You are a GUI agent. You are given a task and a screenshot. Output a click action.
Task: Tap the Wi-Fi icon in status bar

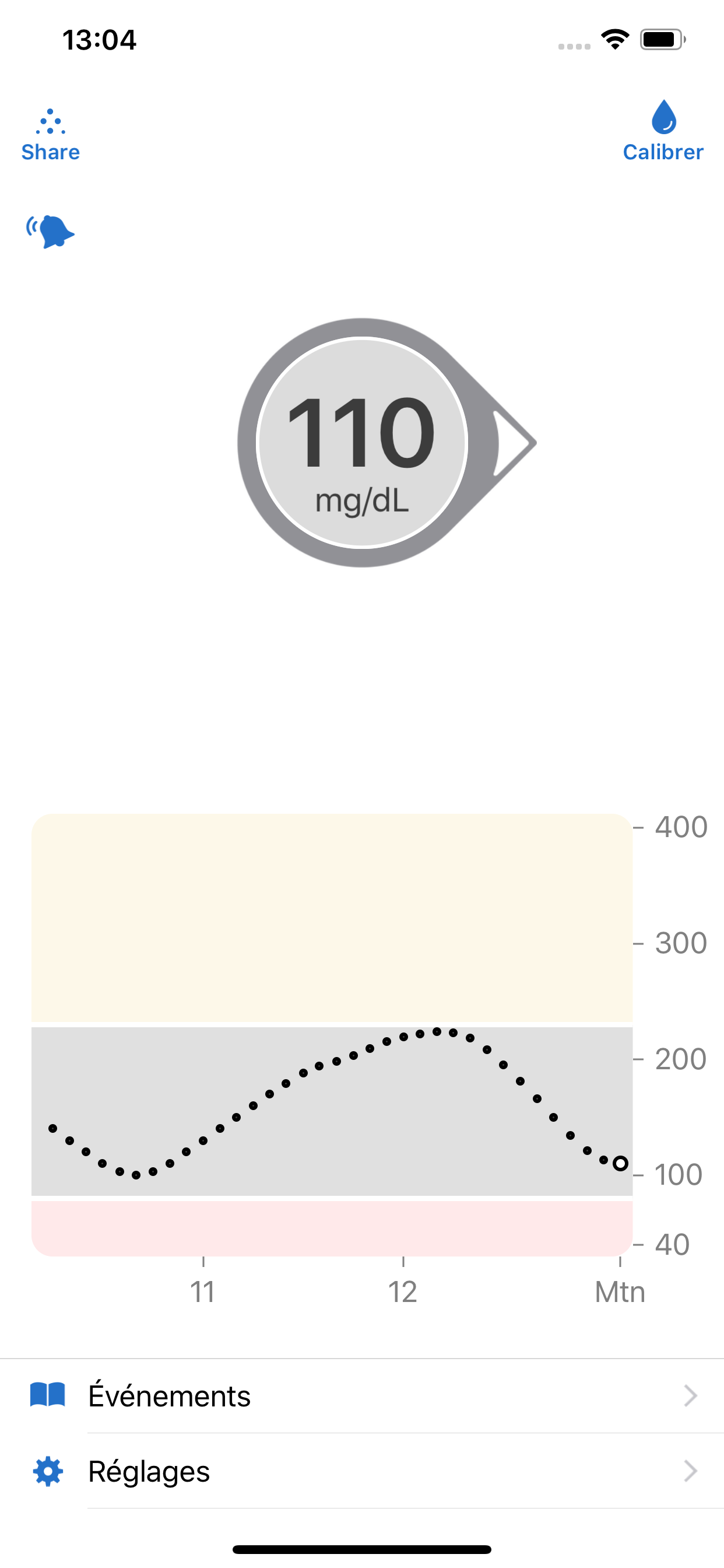coord(614,39)
